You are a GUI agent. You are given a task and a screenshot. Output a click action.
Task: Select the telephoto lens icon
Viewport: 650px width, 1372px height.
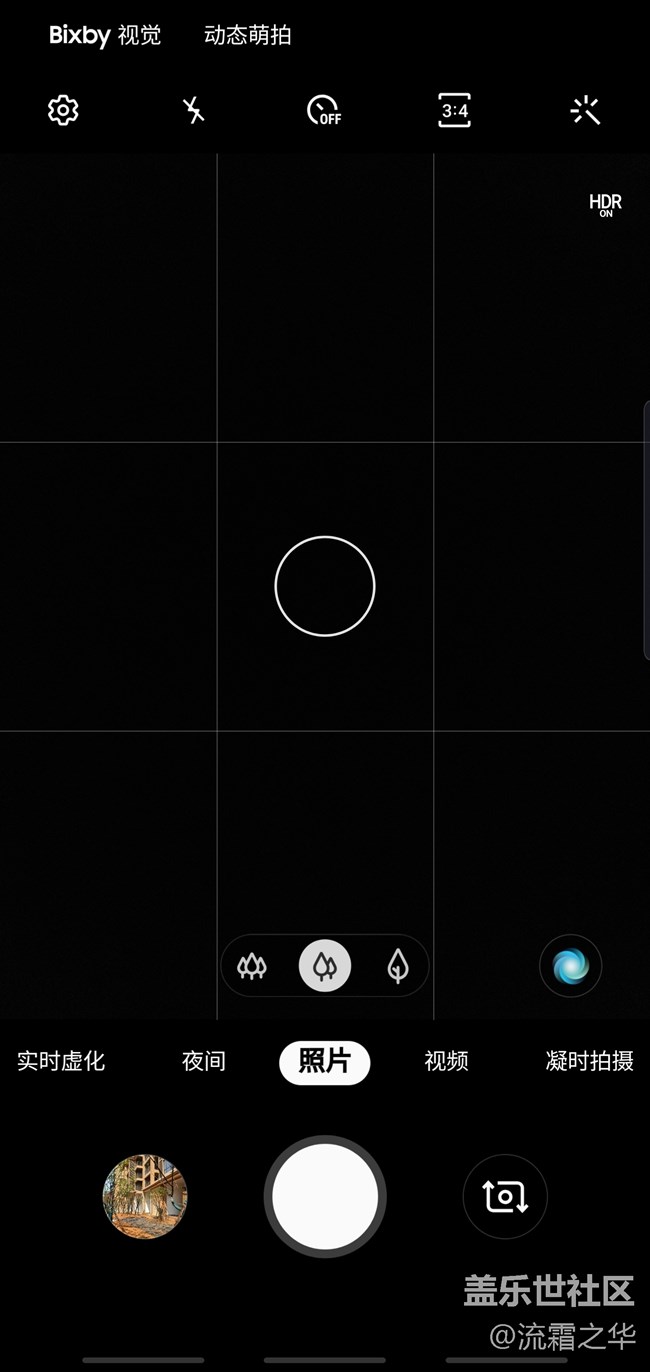click(x=398, y=966)
